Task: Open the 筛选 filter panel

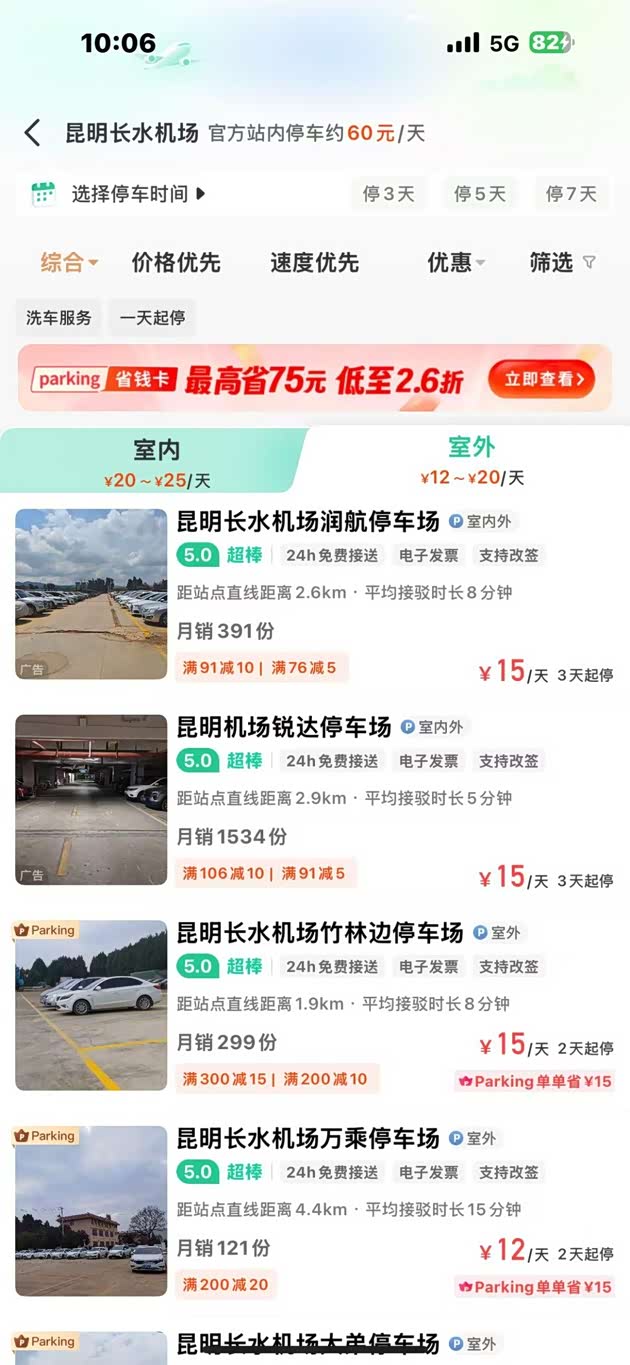Action: (562, 263)
